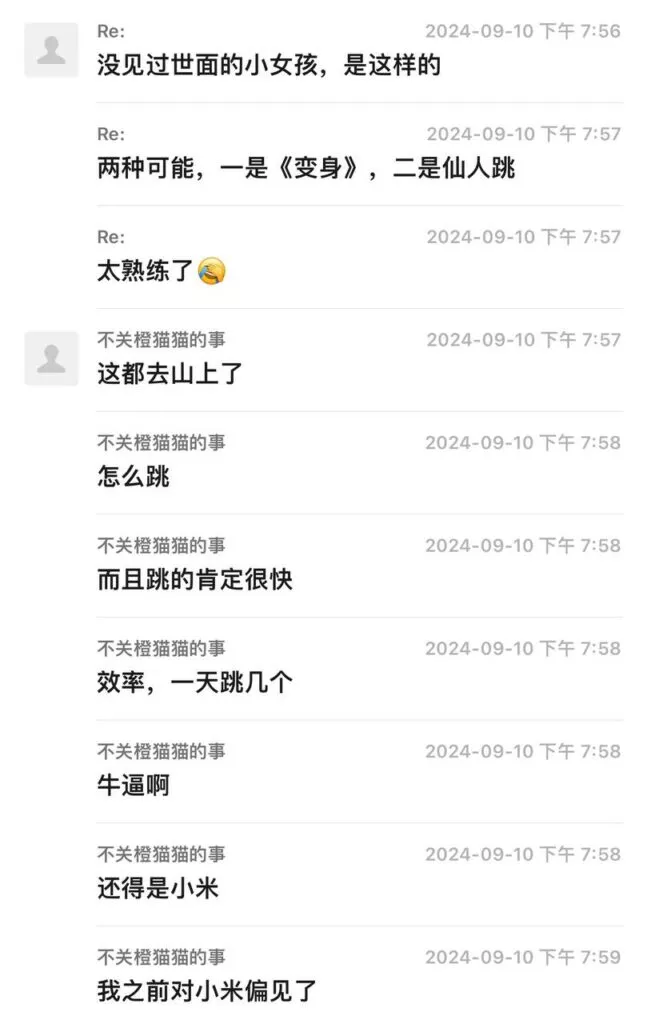Open 不关橙猫猫的事's avatar beside 这都去山上了
This screenshot has width=647, height=1024.
[51, 358]
